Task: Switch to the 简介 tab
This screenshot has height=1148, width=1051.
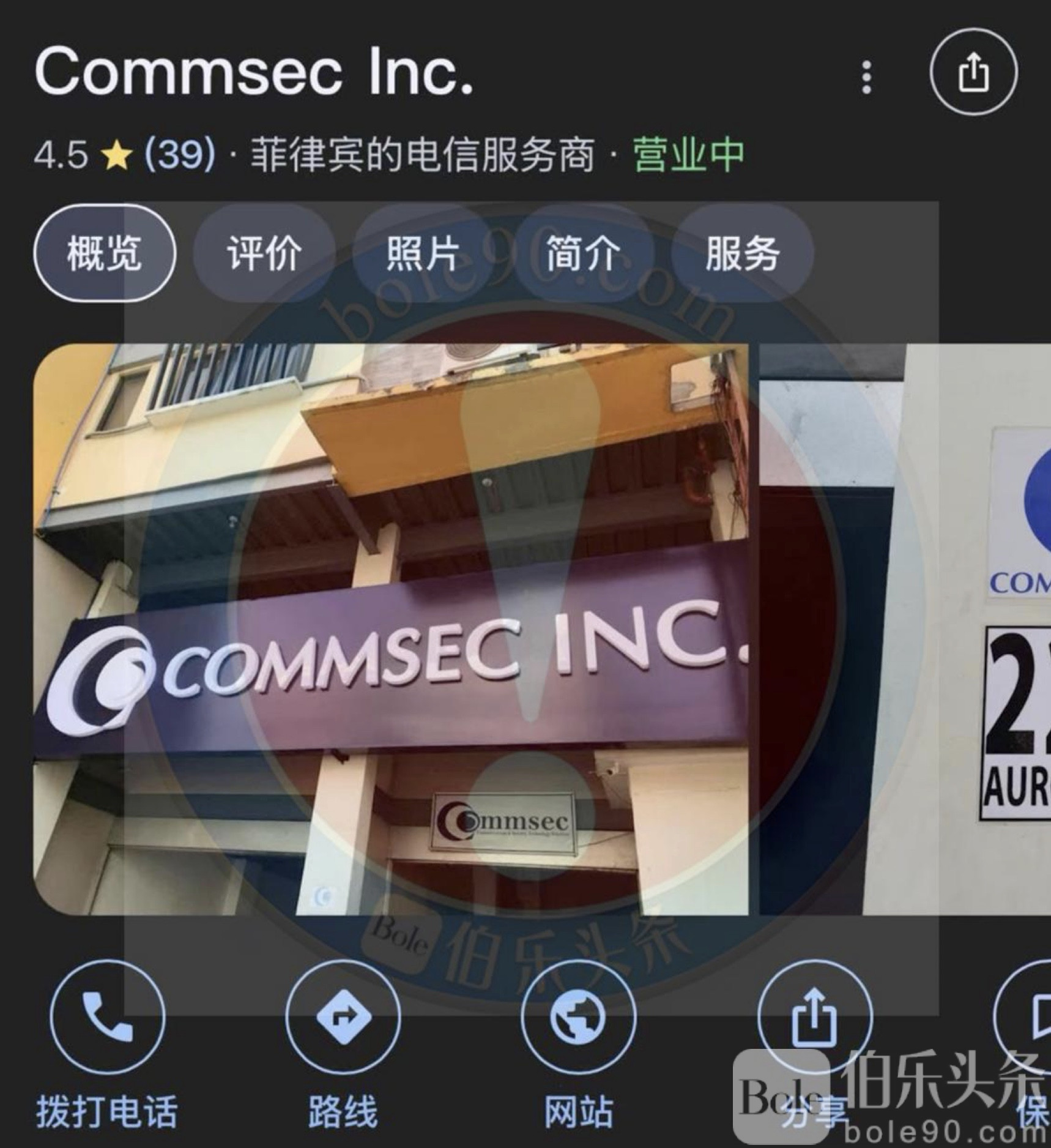Action: pyautogui.click(x=583, y=253)
